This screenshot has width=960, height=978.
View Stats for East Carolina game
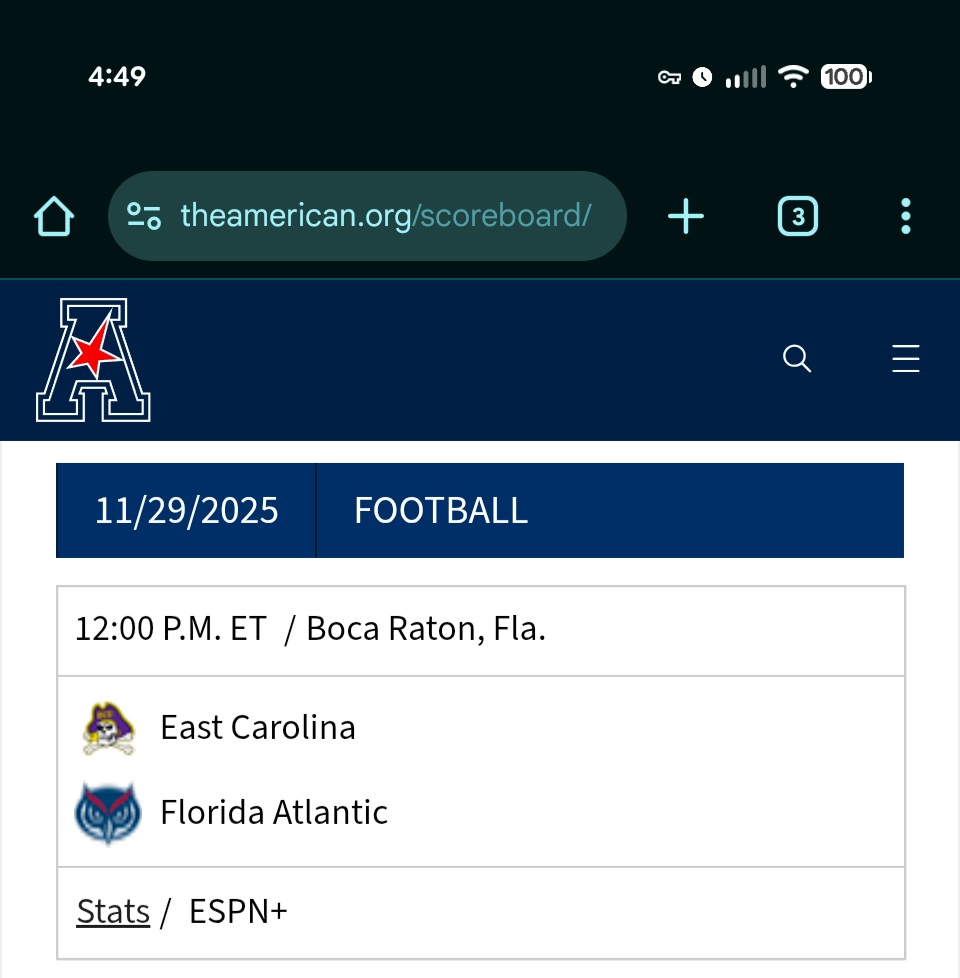113,912
